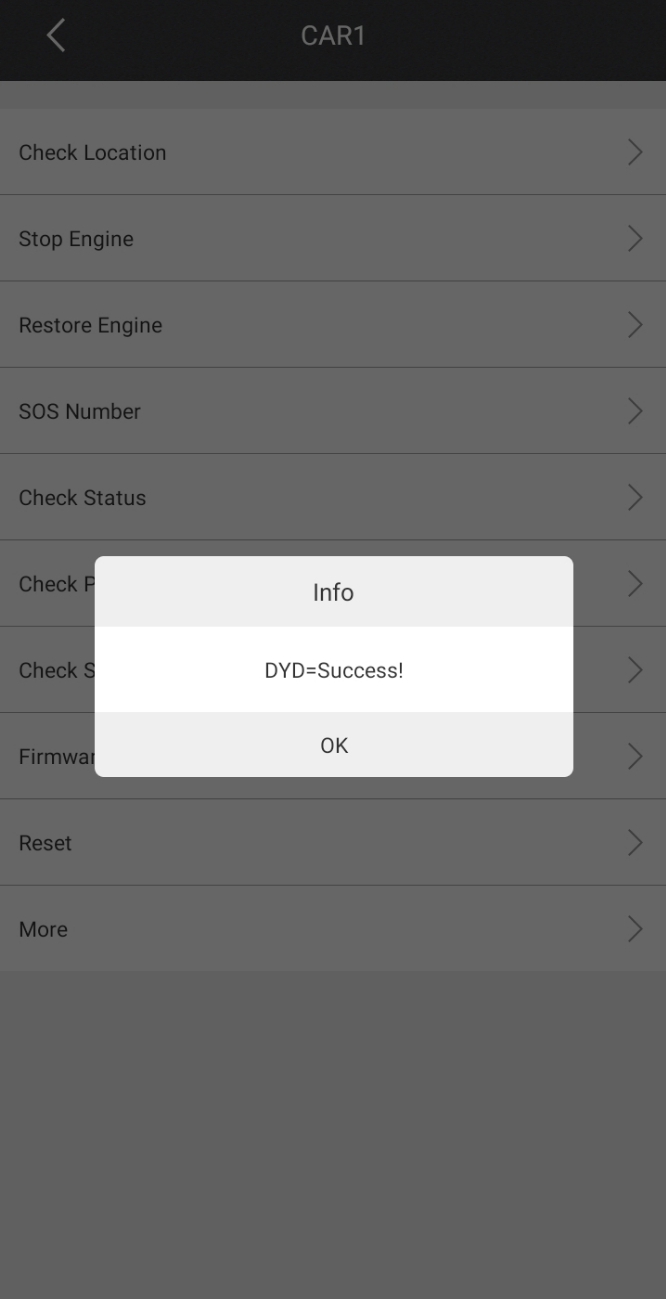
Task: Dismiss the Info dialog with OK
Action: tap(333, 745)
